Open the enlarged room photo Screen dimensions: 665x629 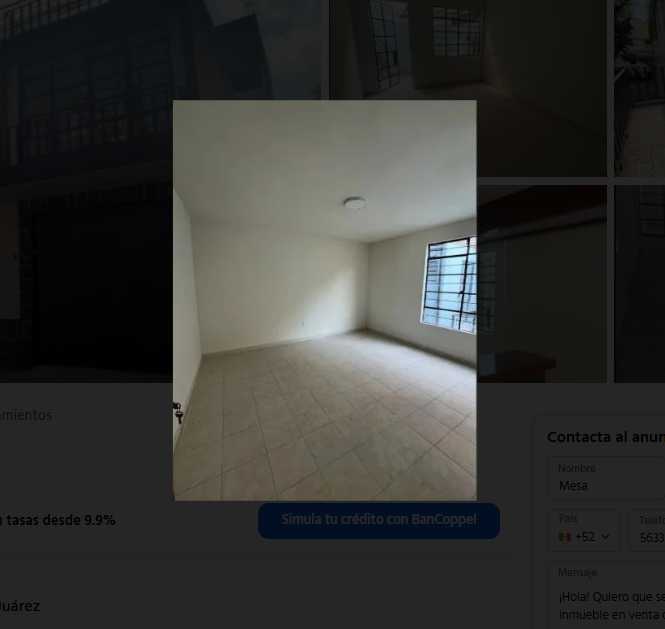point(324,300)
